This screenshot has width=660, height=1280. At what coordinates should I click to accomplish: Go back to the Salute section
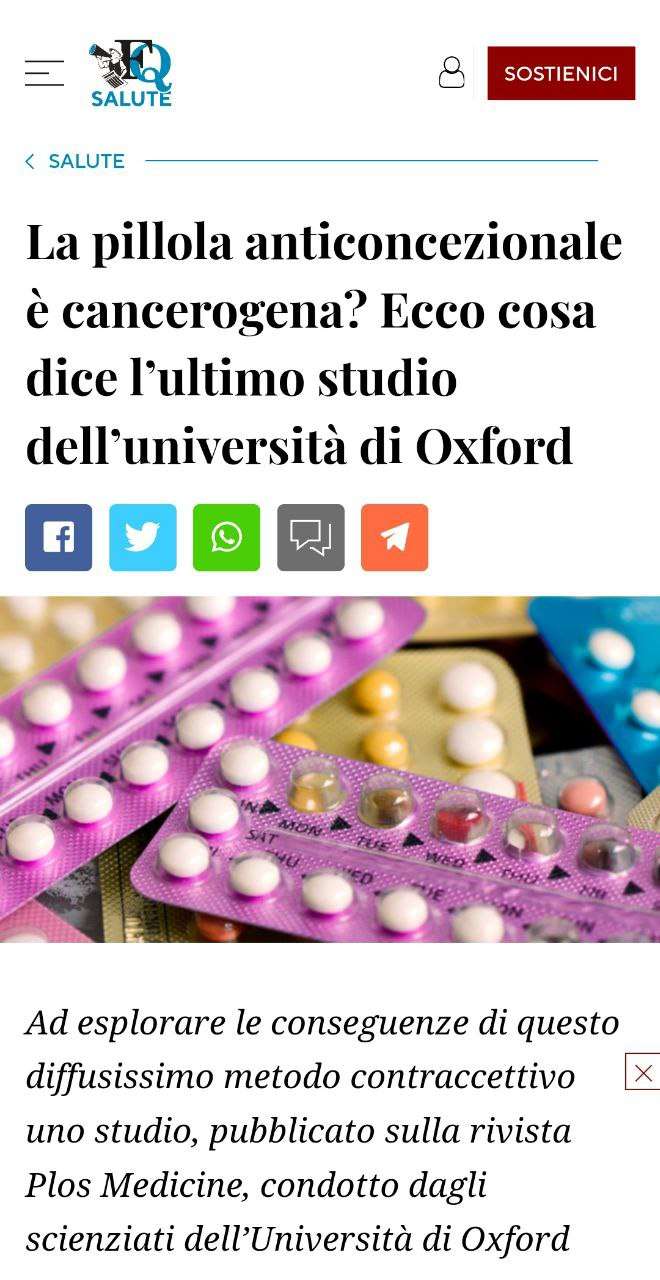[x=76, y=161]
